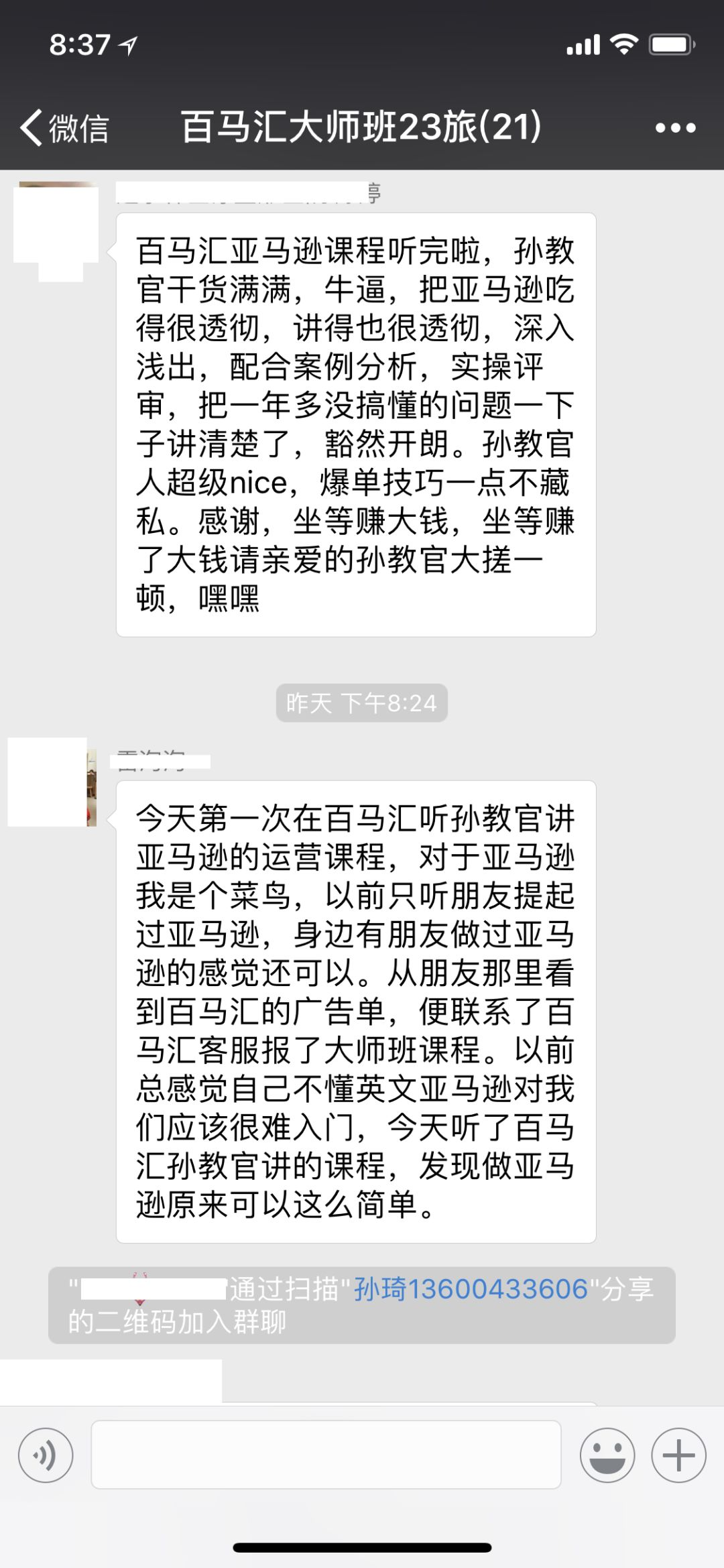Open the 孙琦13600433606 profile link
Screen dimensions: 724x1568
point(471,1289)
